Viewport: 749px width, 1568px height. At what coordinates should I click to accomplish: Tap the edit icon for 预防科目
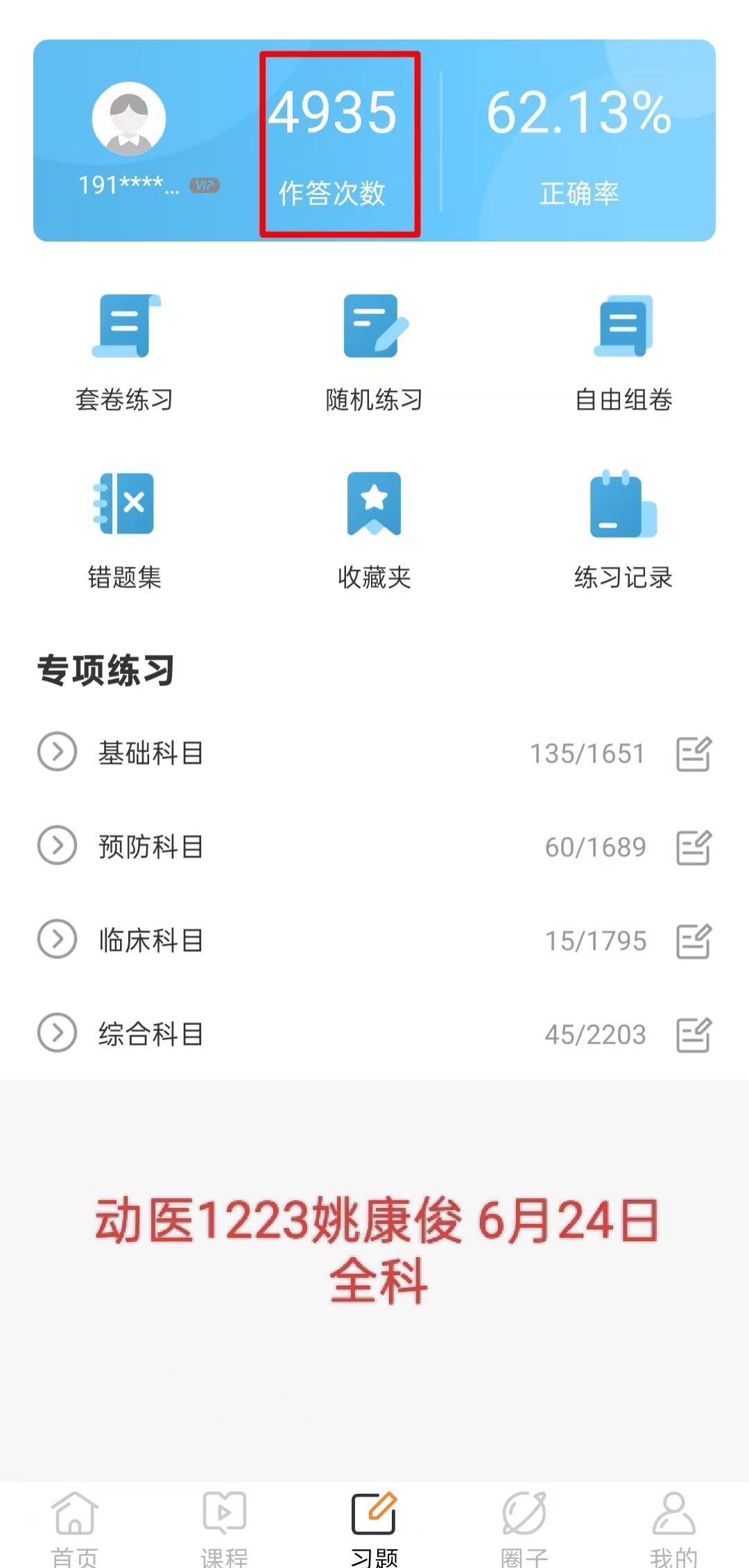pos(694,847)
